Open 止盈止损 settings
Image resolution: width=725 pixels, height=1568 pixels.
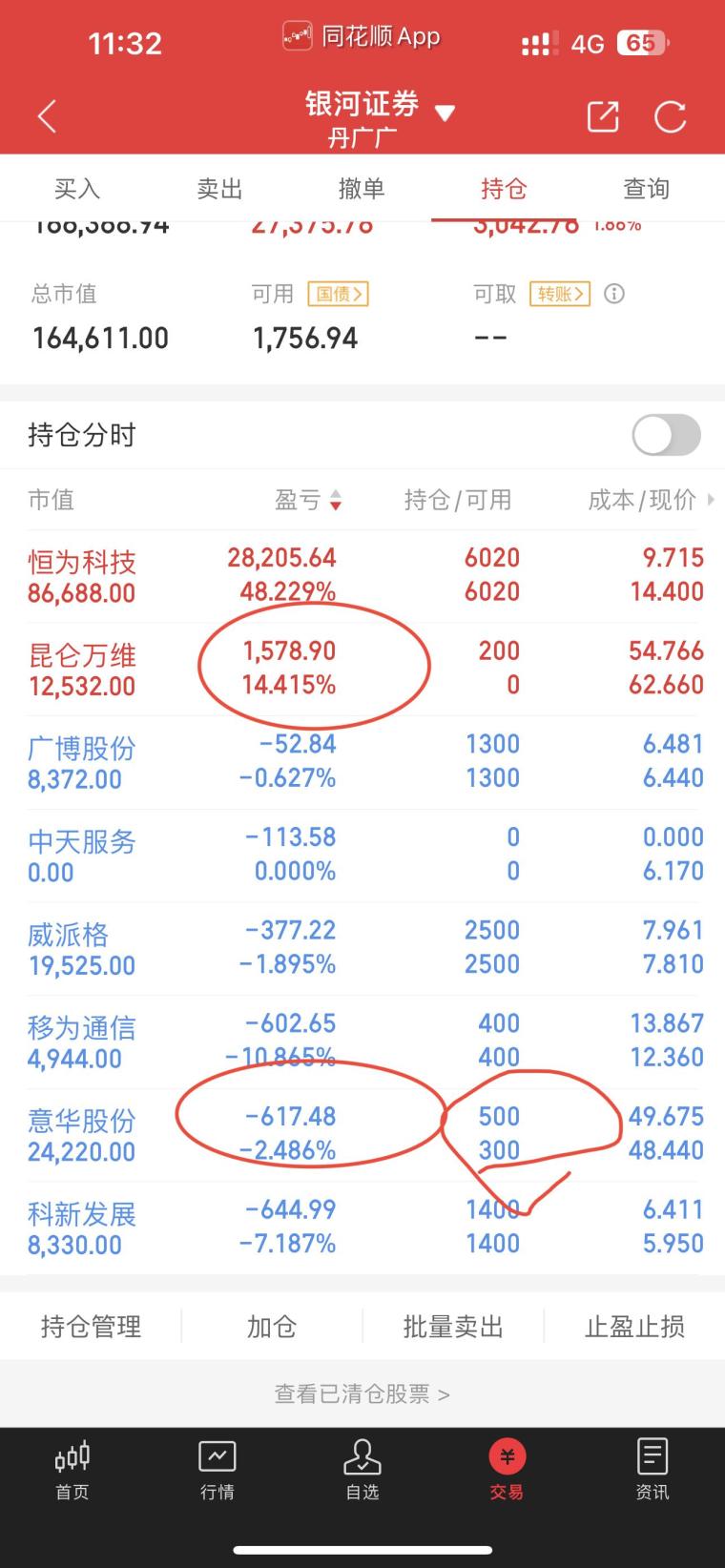(634, 1326)
